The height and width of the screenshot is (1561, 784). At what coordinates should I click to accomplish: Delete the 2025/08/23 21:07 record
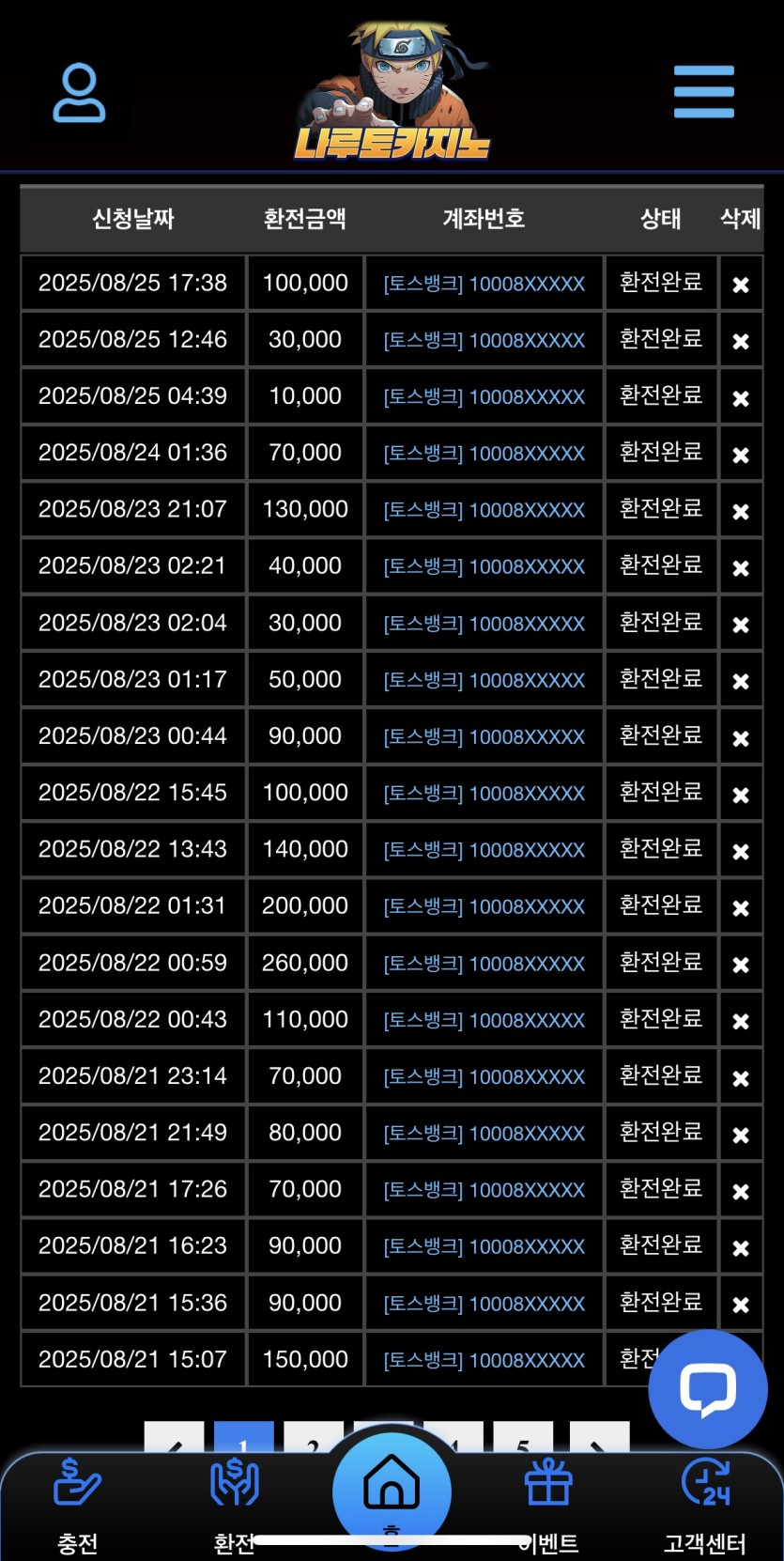741,511
